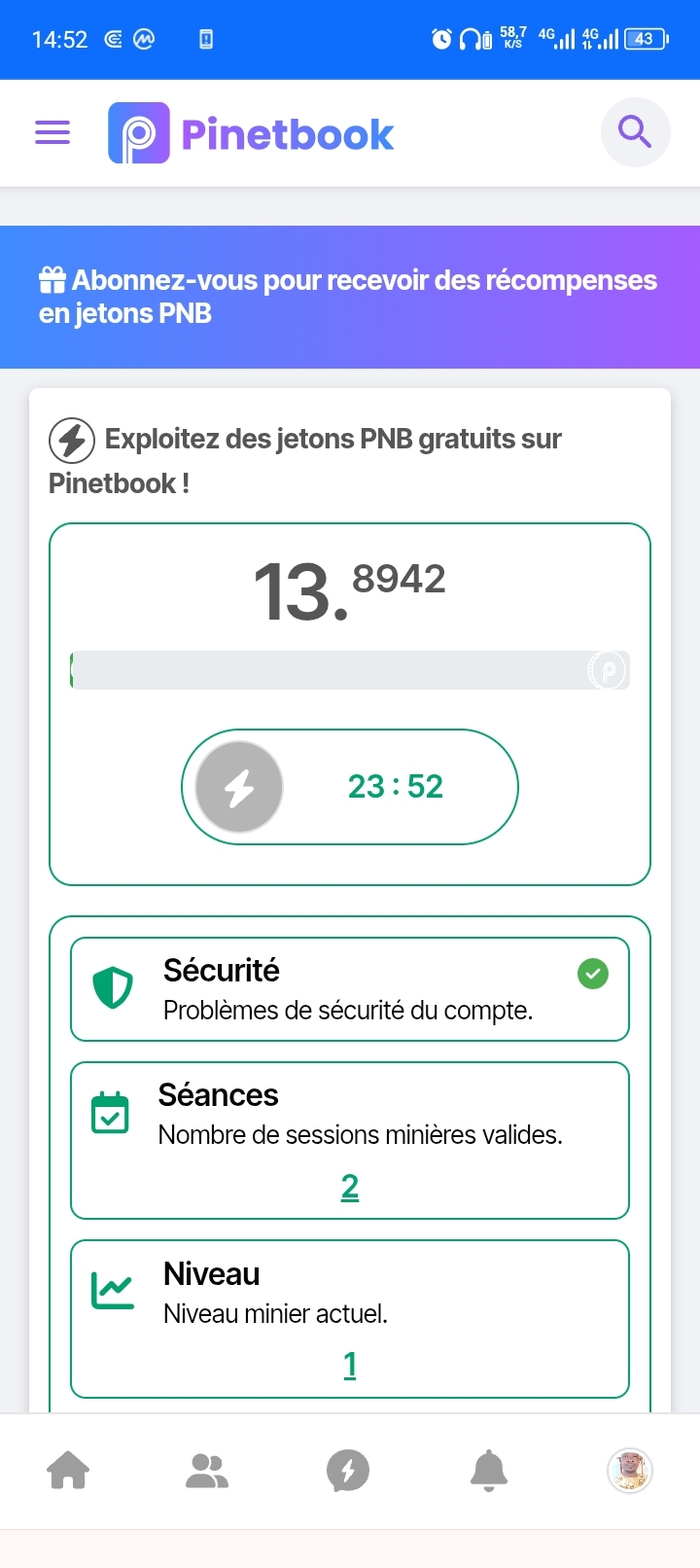
Task: Go to the home tab
Action: pyautogui.click(x=68, y=1471)
